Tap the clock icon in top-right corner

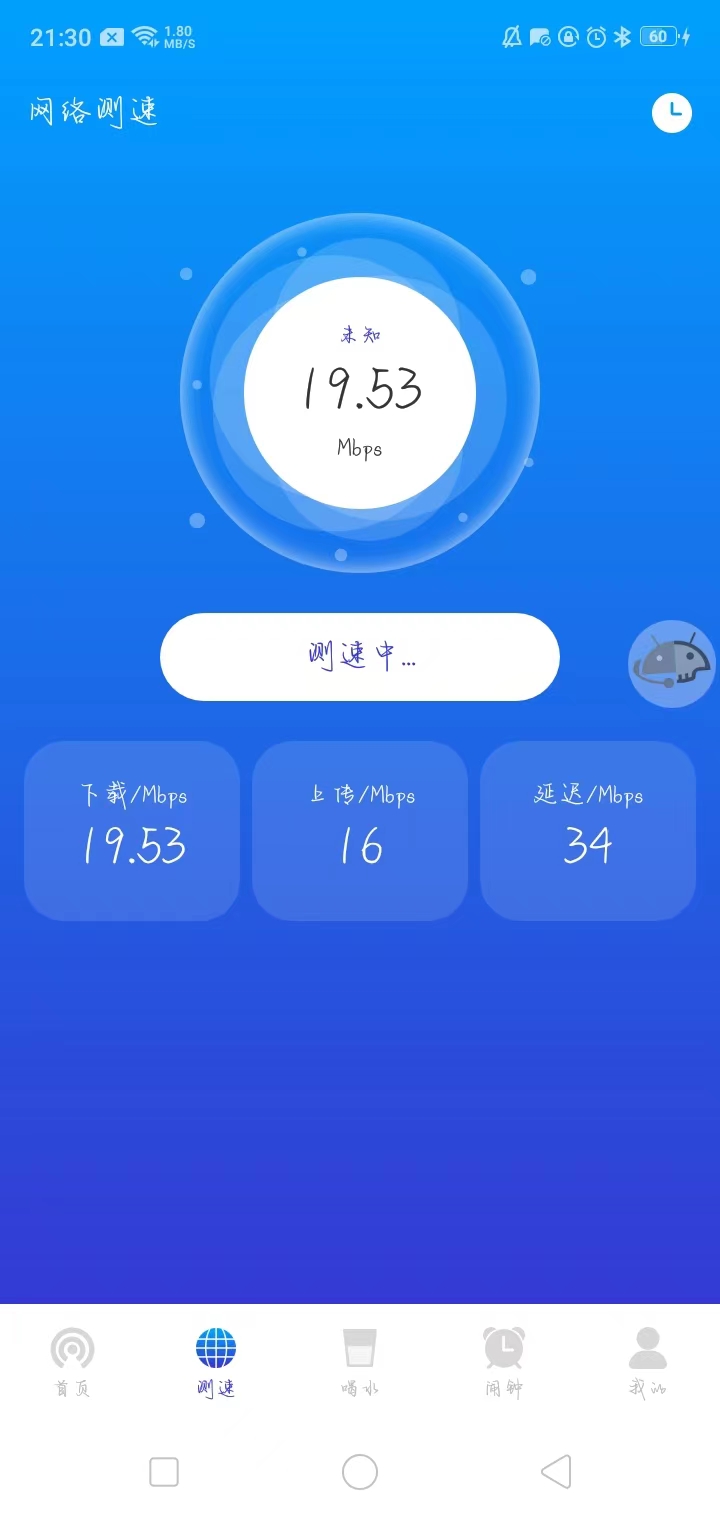pyautogui.click(x=671, y=113)
